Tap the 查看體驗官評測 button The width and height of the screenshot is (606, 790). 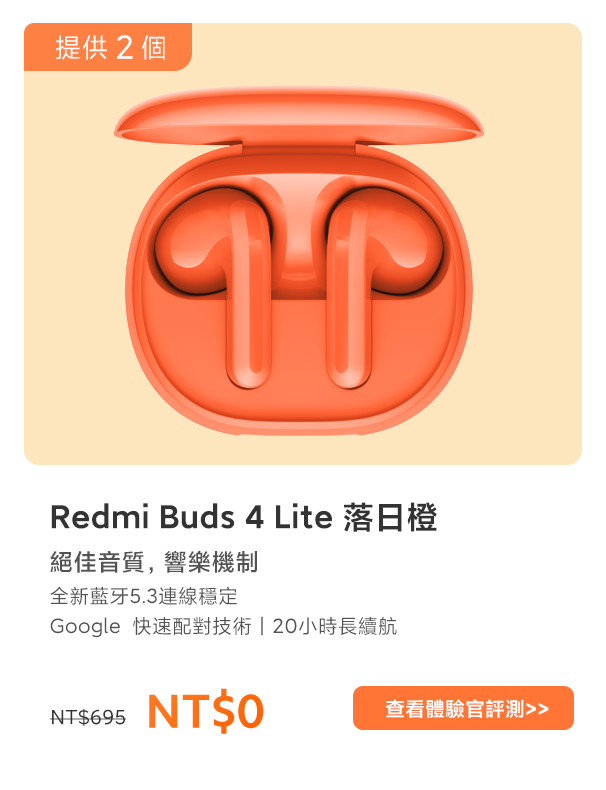463,708
